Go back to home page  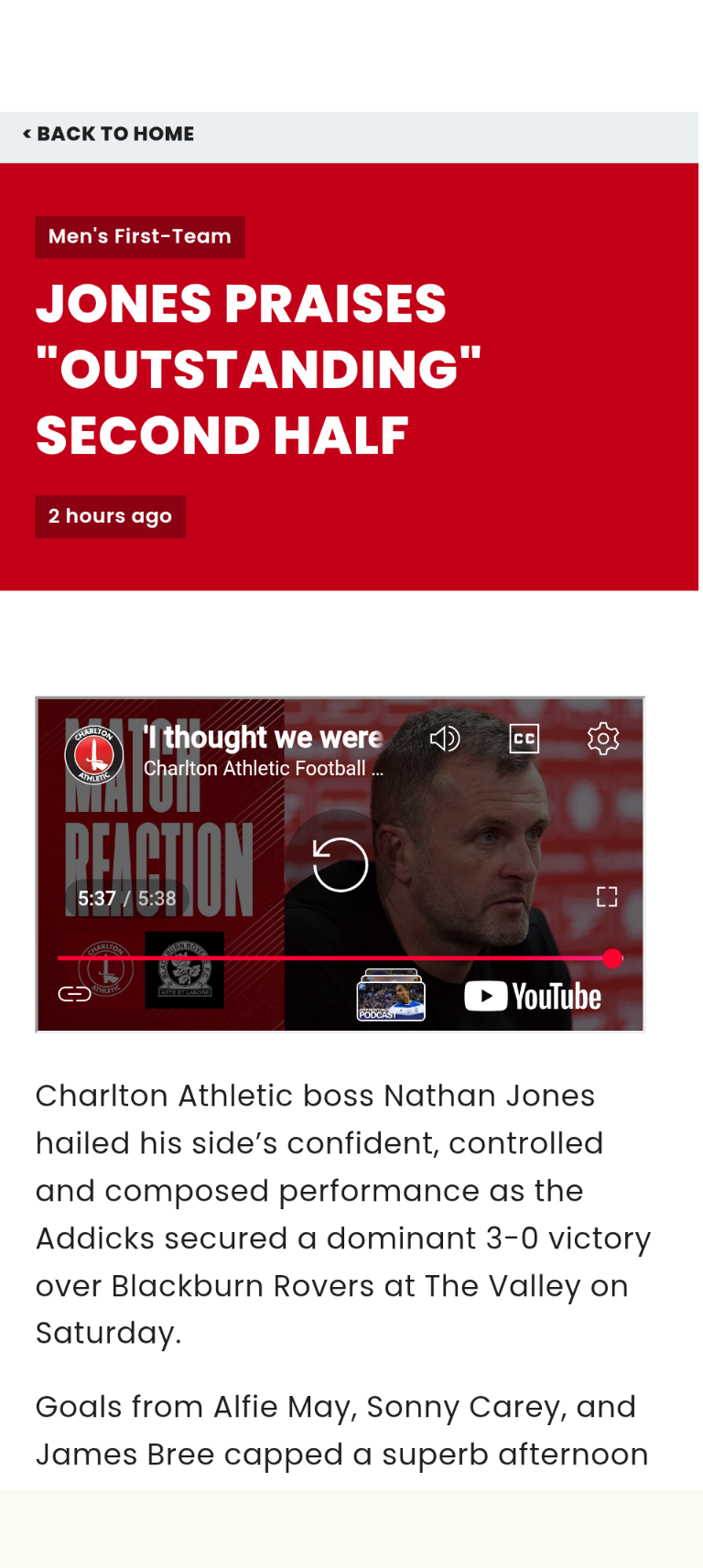(x=108, y=134)
